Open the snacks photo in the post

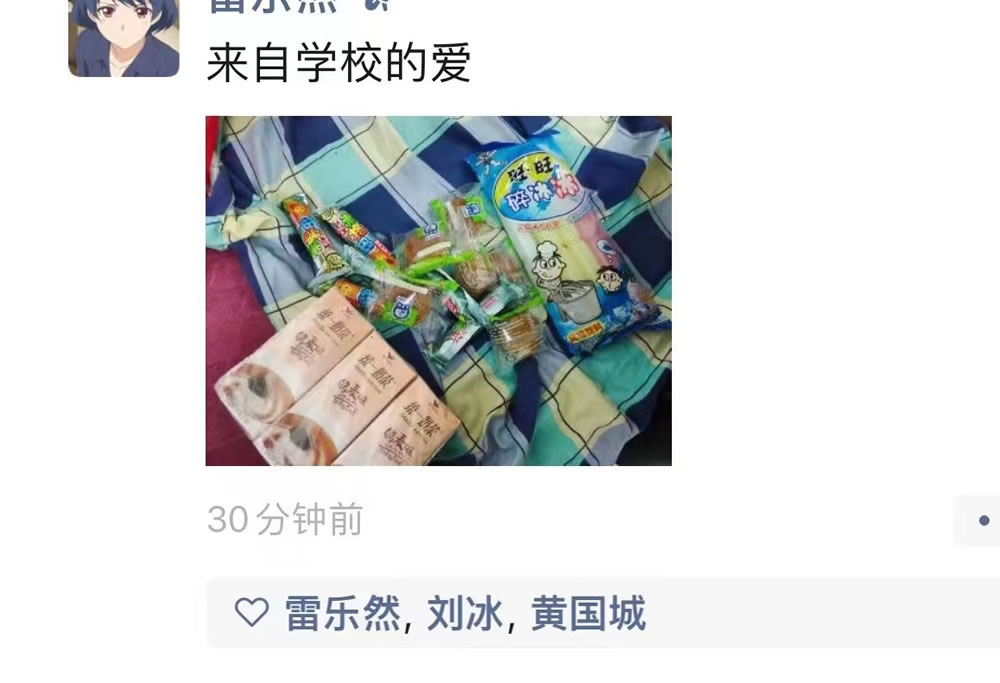pos(438,290)
